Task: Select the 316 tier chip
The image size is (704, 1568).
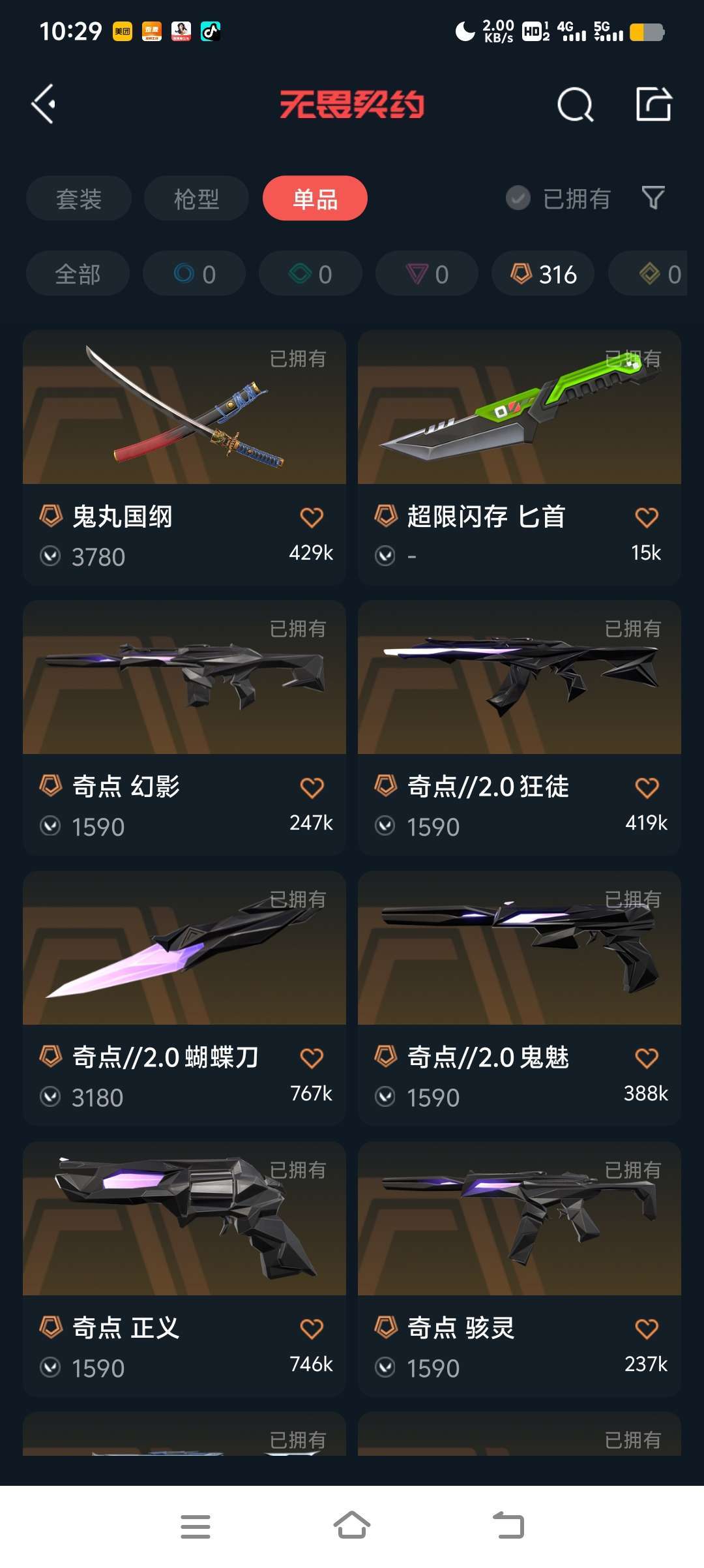Action: pyautogui.click(x=543, y=273)
